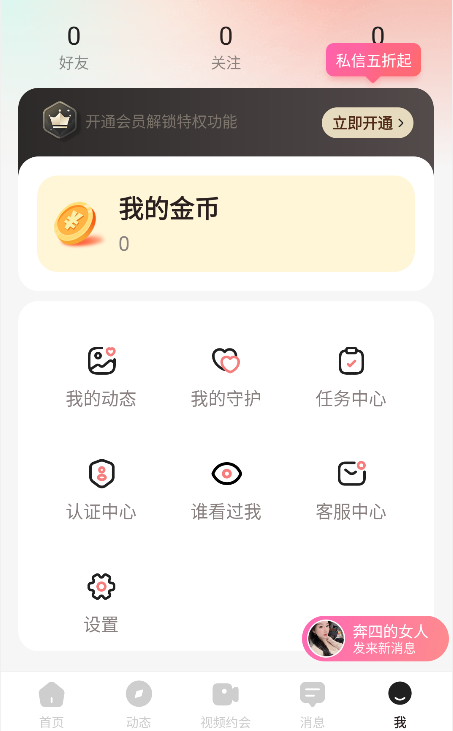This screenshot has width=453, height=731.
Task: View the 关注 following list
Action: pyautogui.click(x=226, y=48)
